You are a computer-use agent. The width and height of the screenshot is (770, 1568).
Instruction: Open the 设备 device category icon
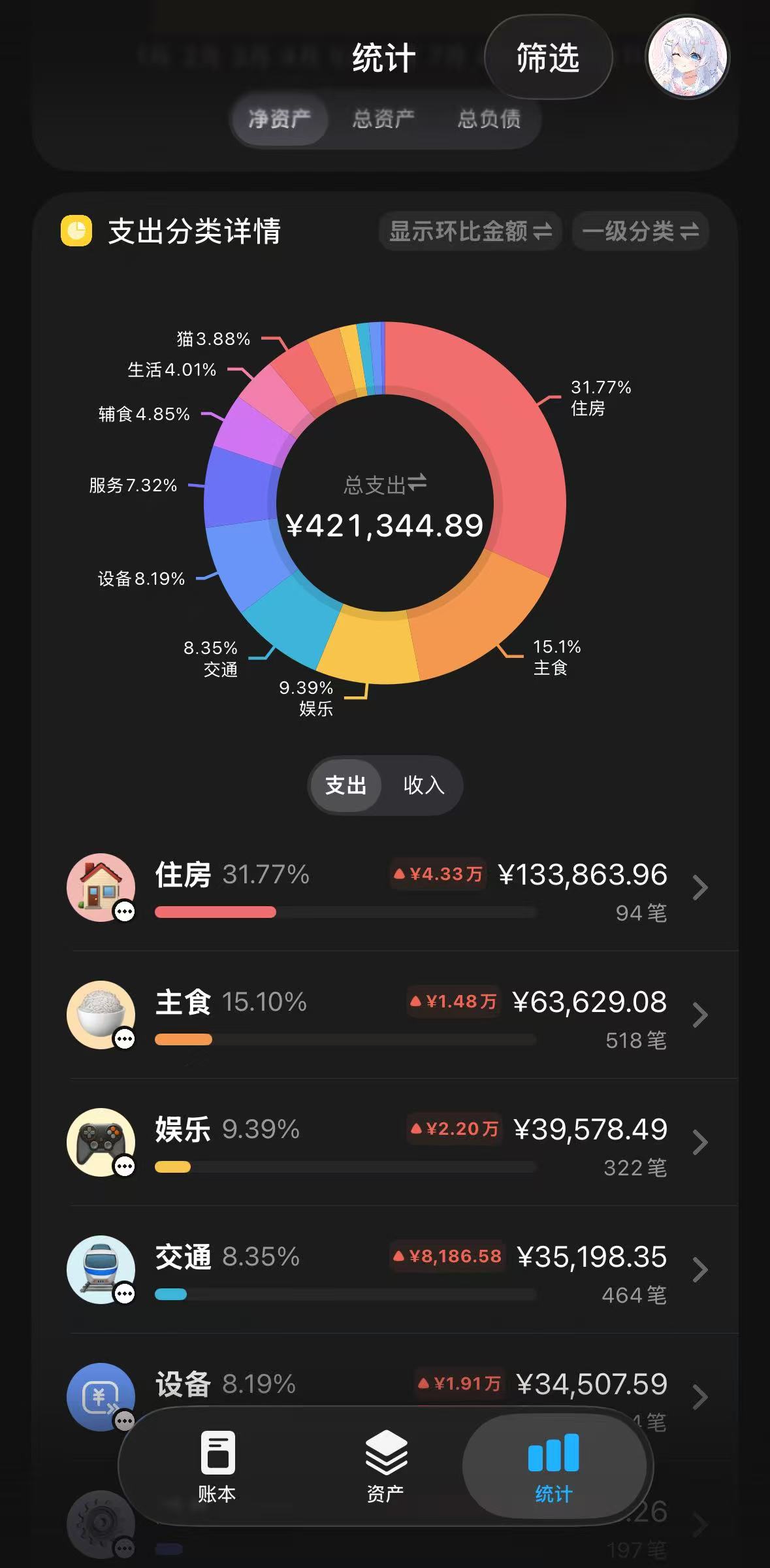pos(101,1396)
